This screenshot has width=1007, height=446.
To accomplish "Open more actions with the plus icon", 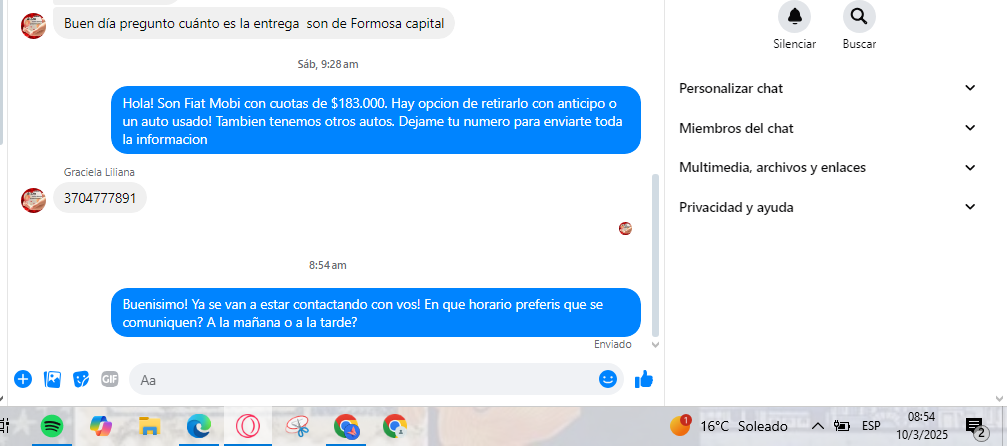I will click(x=23, y=379).
